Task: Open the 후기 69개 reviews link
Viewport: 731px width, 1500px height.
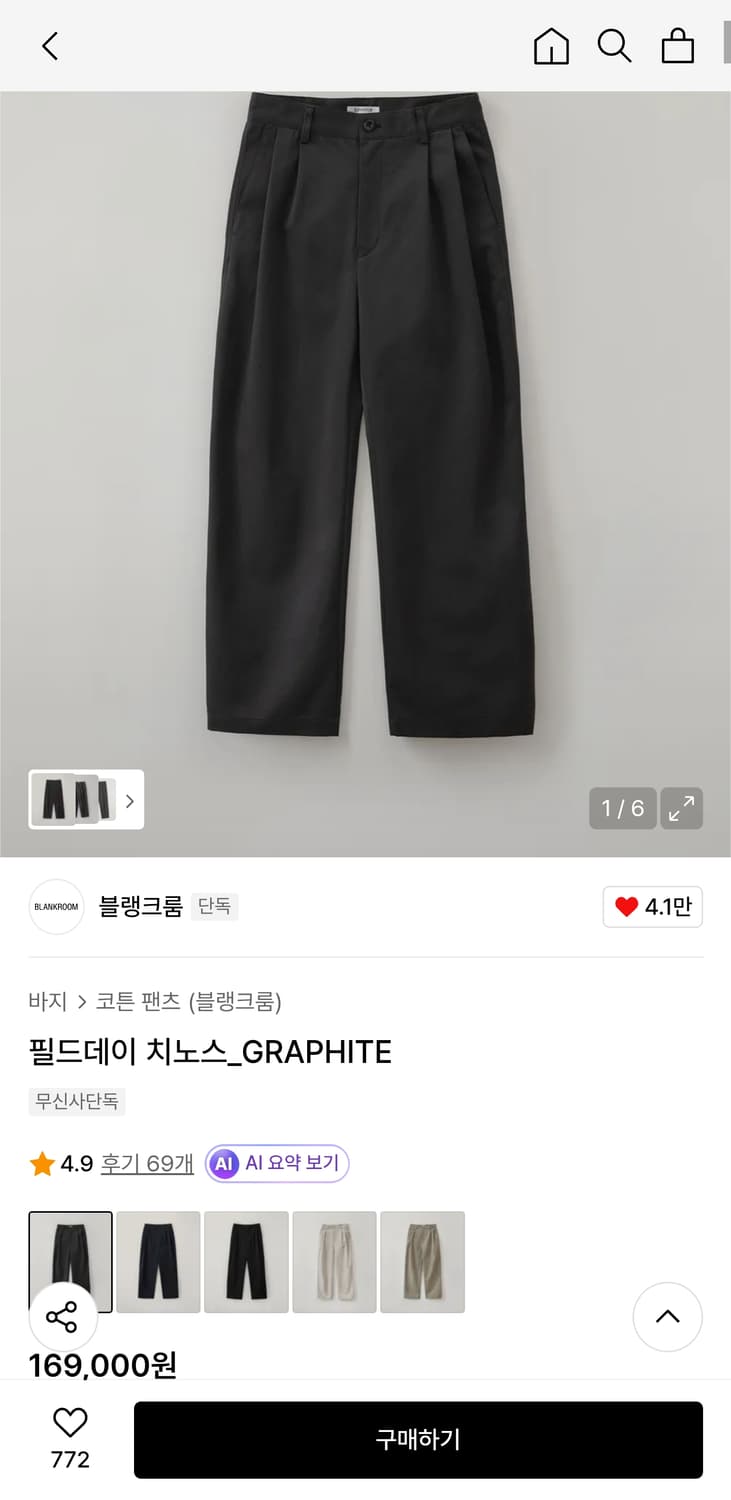Action: click(146, 1163)
